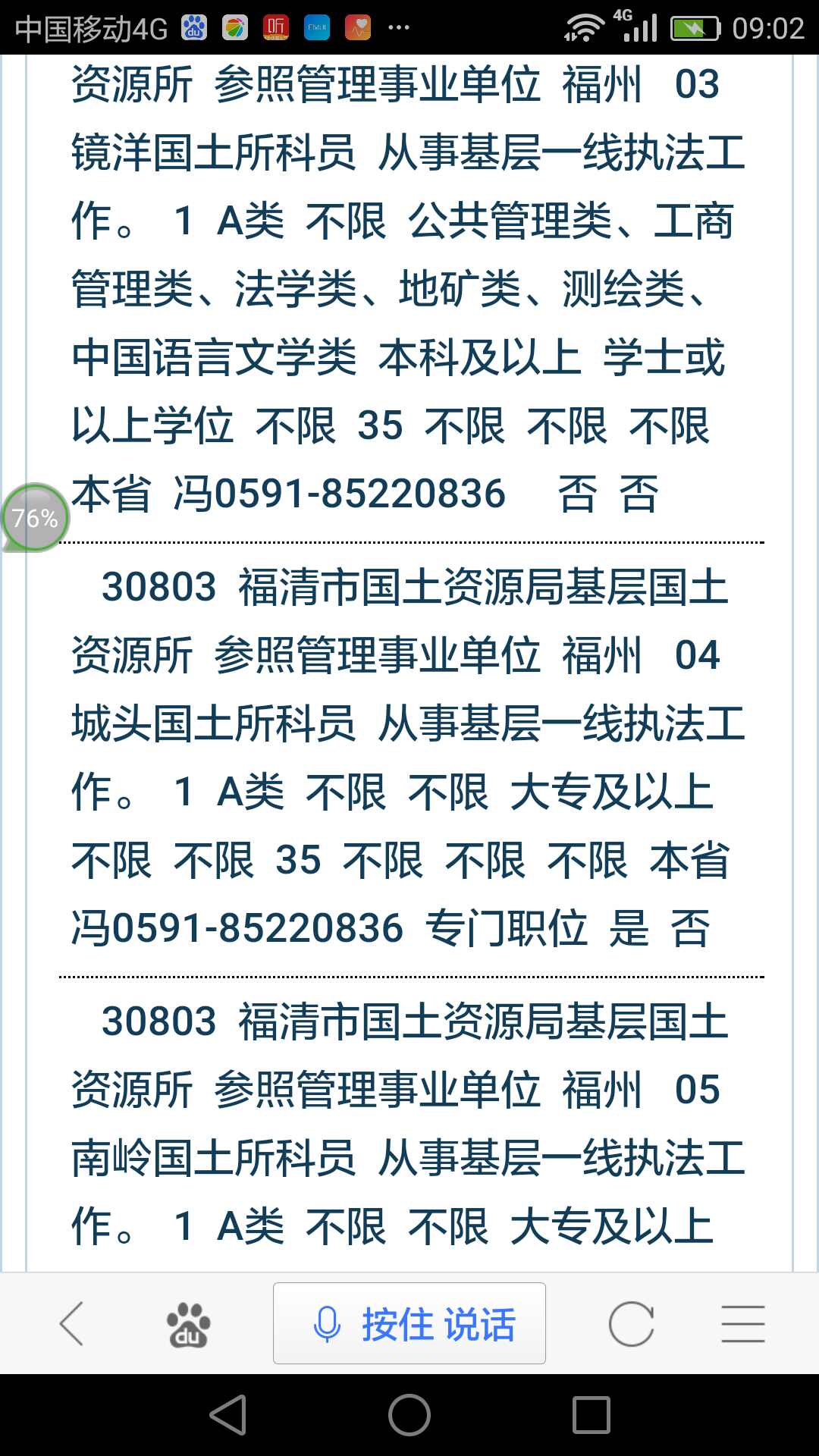Refresh the current page
This screenshot has height=1456, width=819.
(x=631, y=1324)
